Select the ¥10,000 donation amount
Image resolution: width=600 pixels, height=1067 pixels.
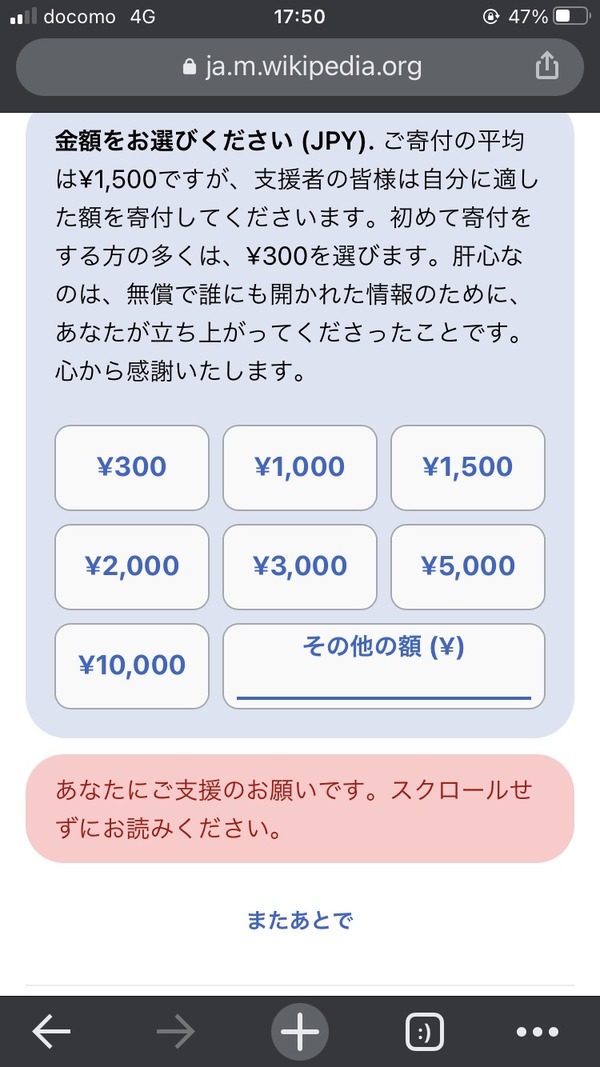[x=132, y=665]
